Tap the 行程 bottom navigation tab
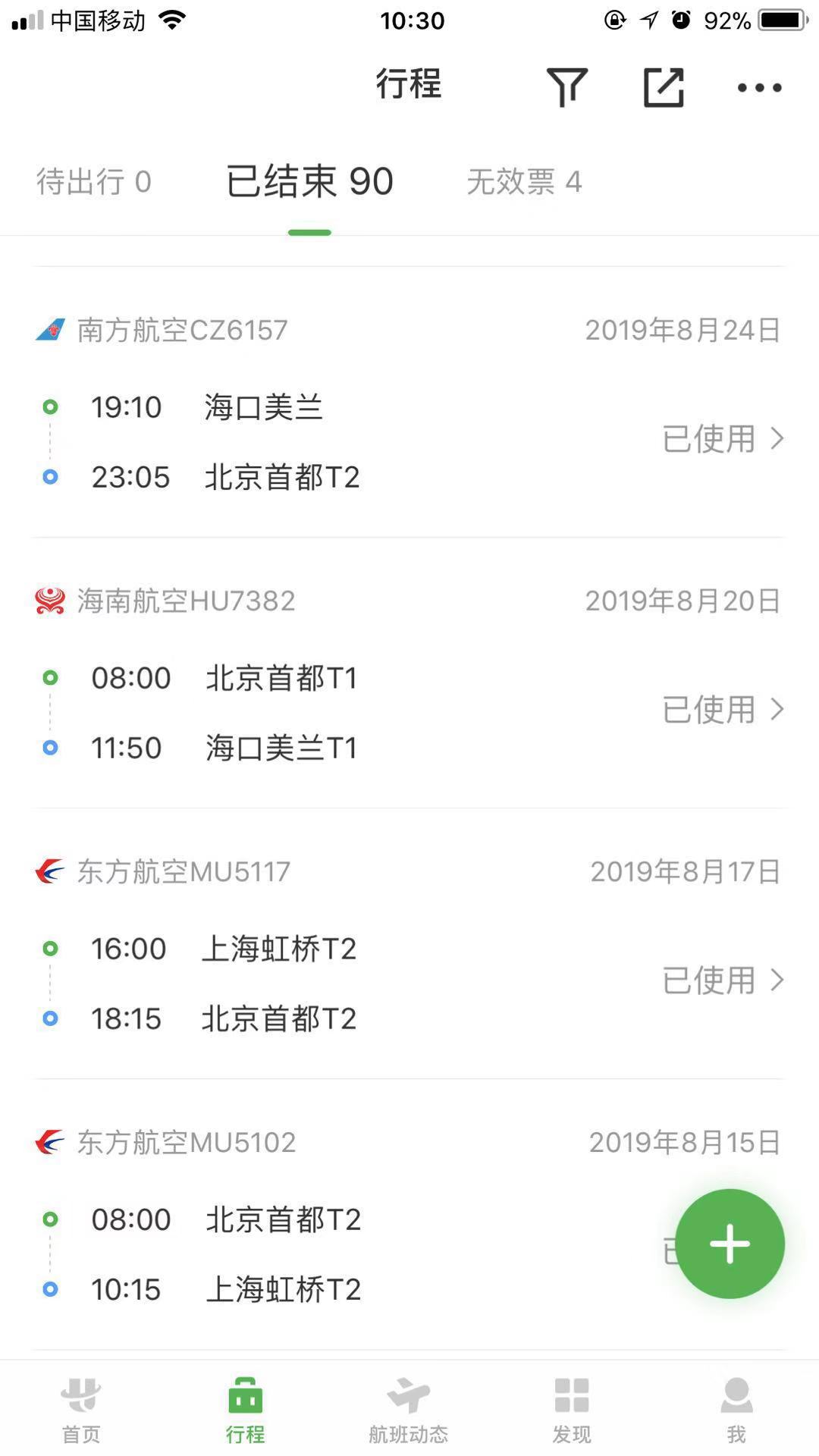This screenshot has width=819, height=1456. tap(245, 1410)
